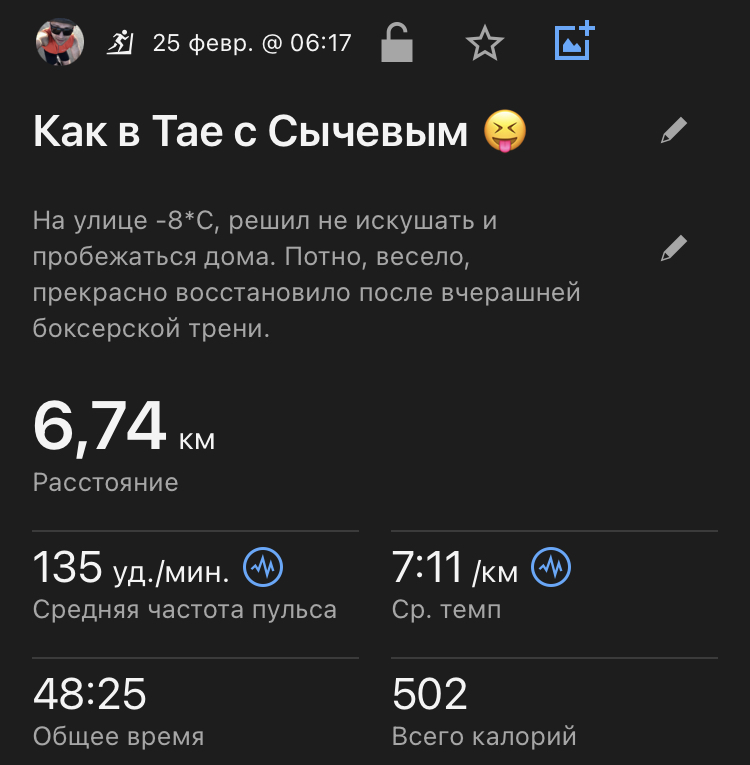Edit the title «Как в Тае с Сычевым»
The height and width of the screenshot is (765, 750).
pyautogui.click(x=674, y=131)
